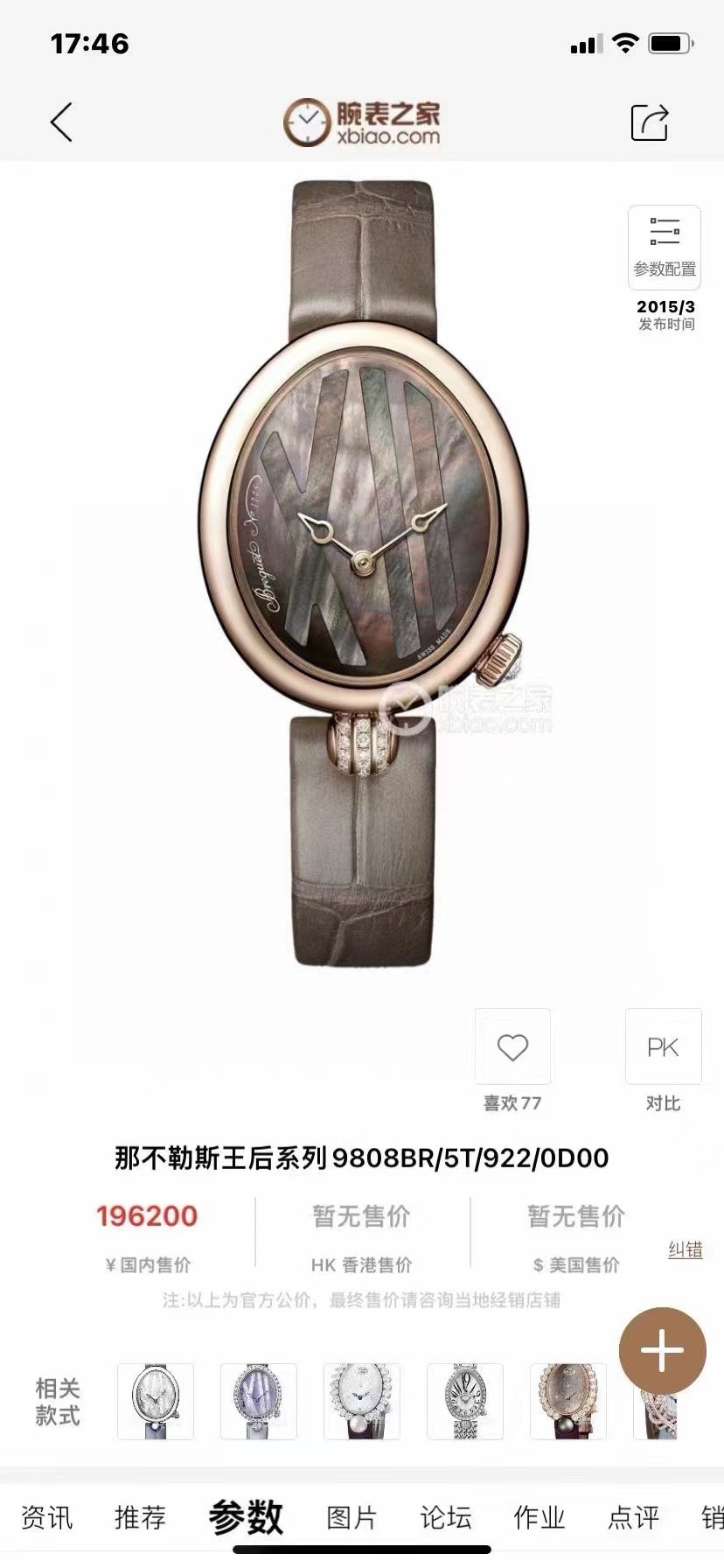The width and height of the screenshot is (724, 1568).
Task: Open the fifth related watch thumbnail
Action: point(568,1402)
